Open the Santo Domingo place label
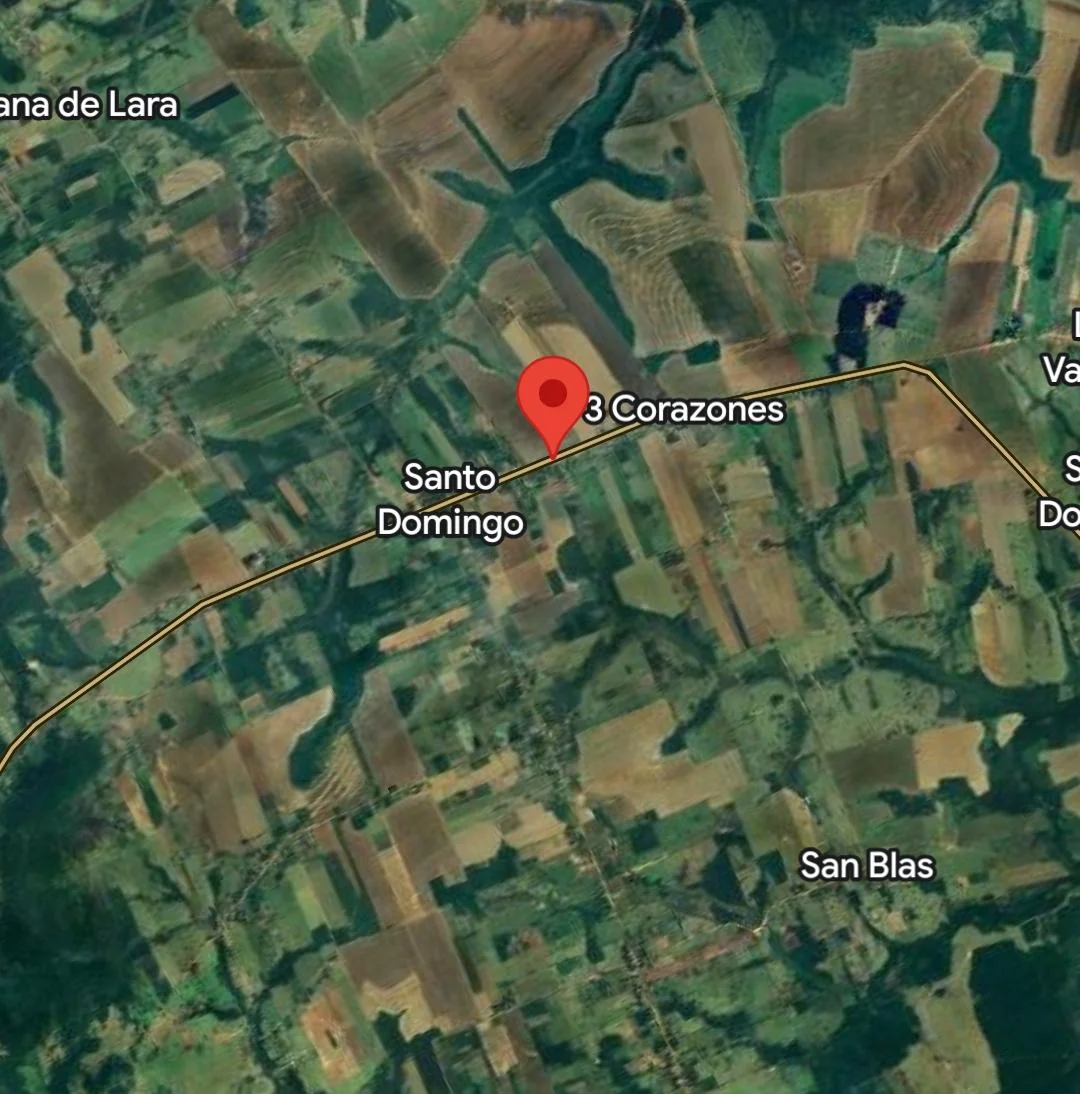The image size is (1080, 1094). point(450,499)
